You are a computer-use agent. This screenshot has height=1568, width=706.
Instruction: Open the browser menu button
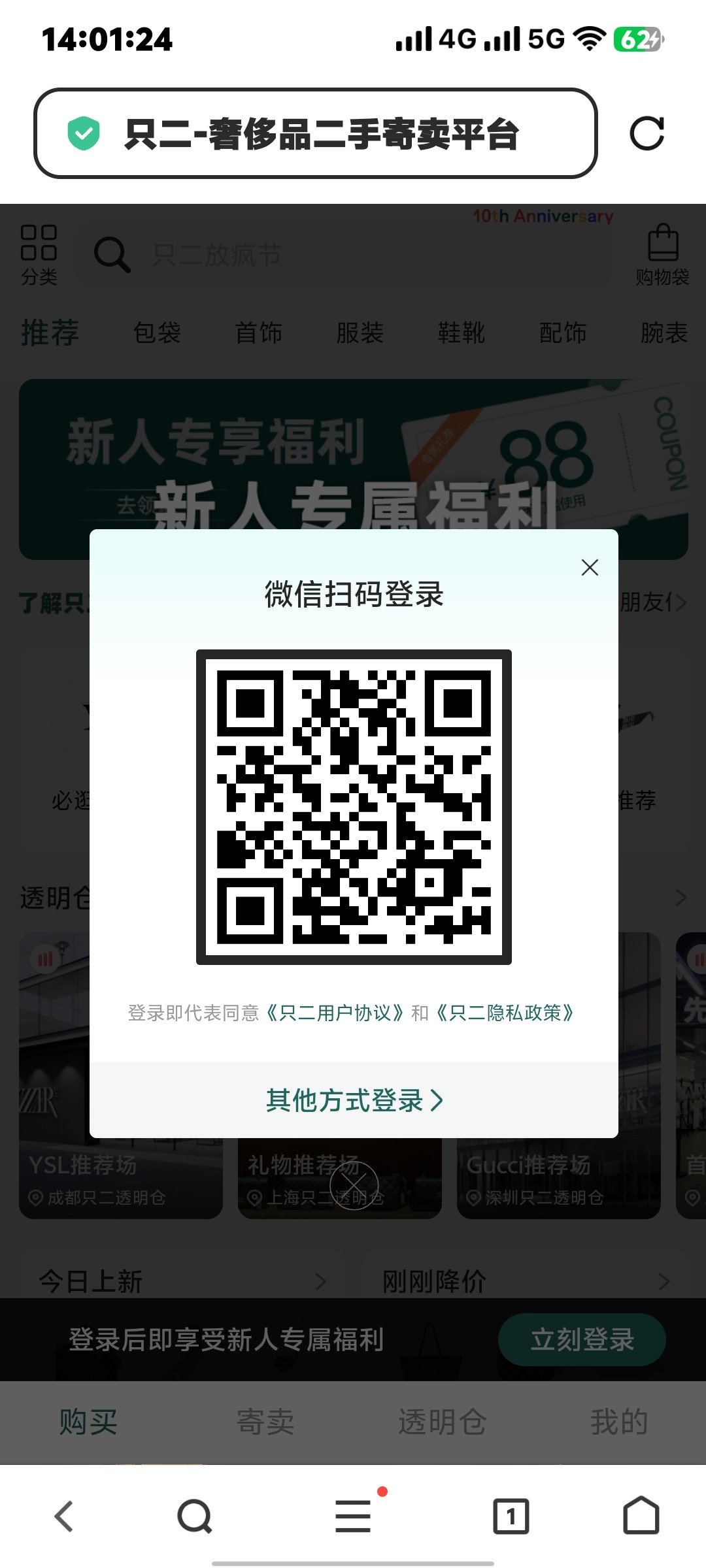tap(353, 1516)
